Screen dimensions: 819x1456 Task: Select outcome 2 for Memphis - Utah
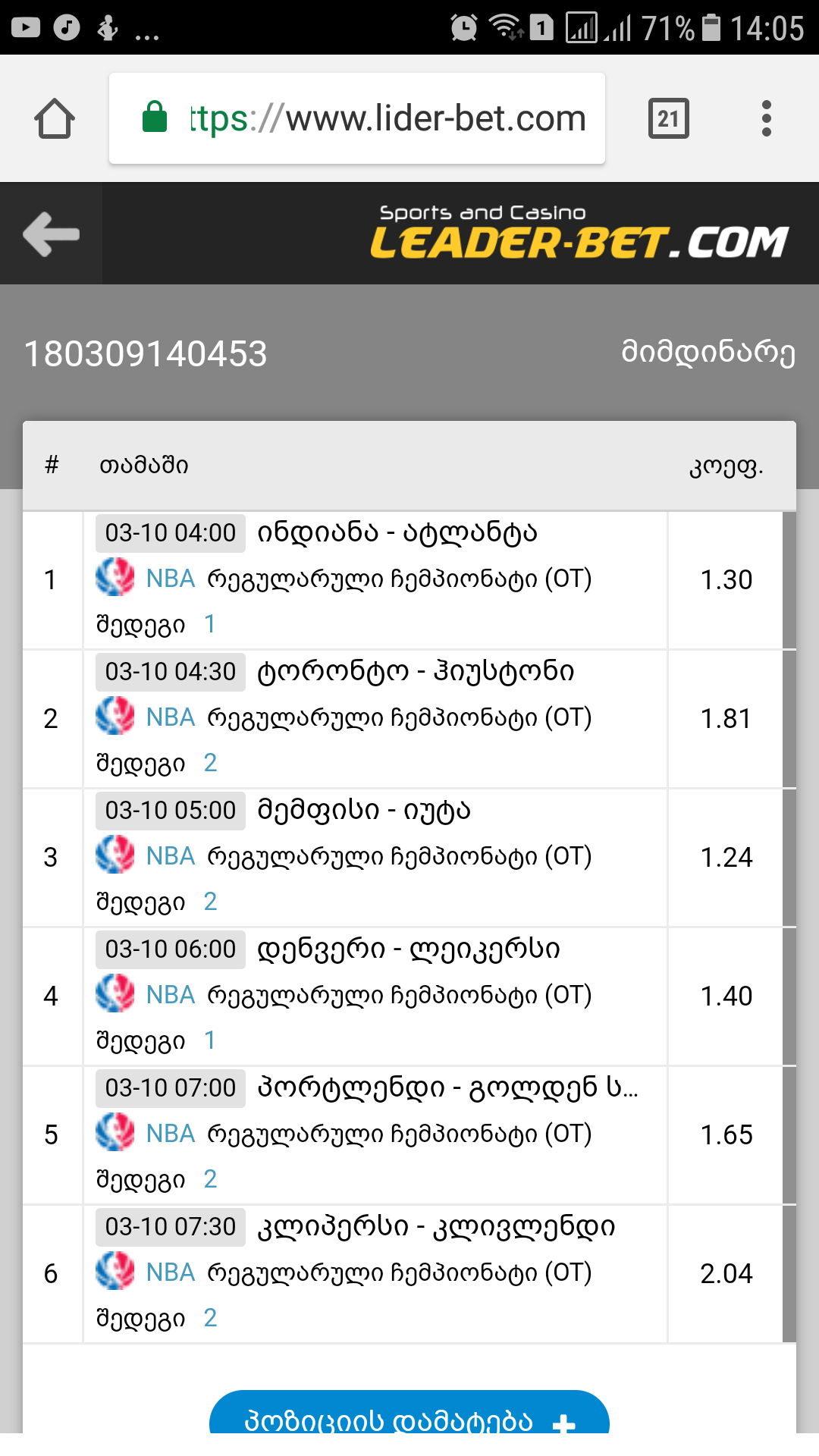coord(212,901)
